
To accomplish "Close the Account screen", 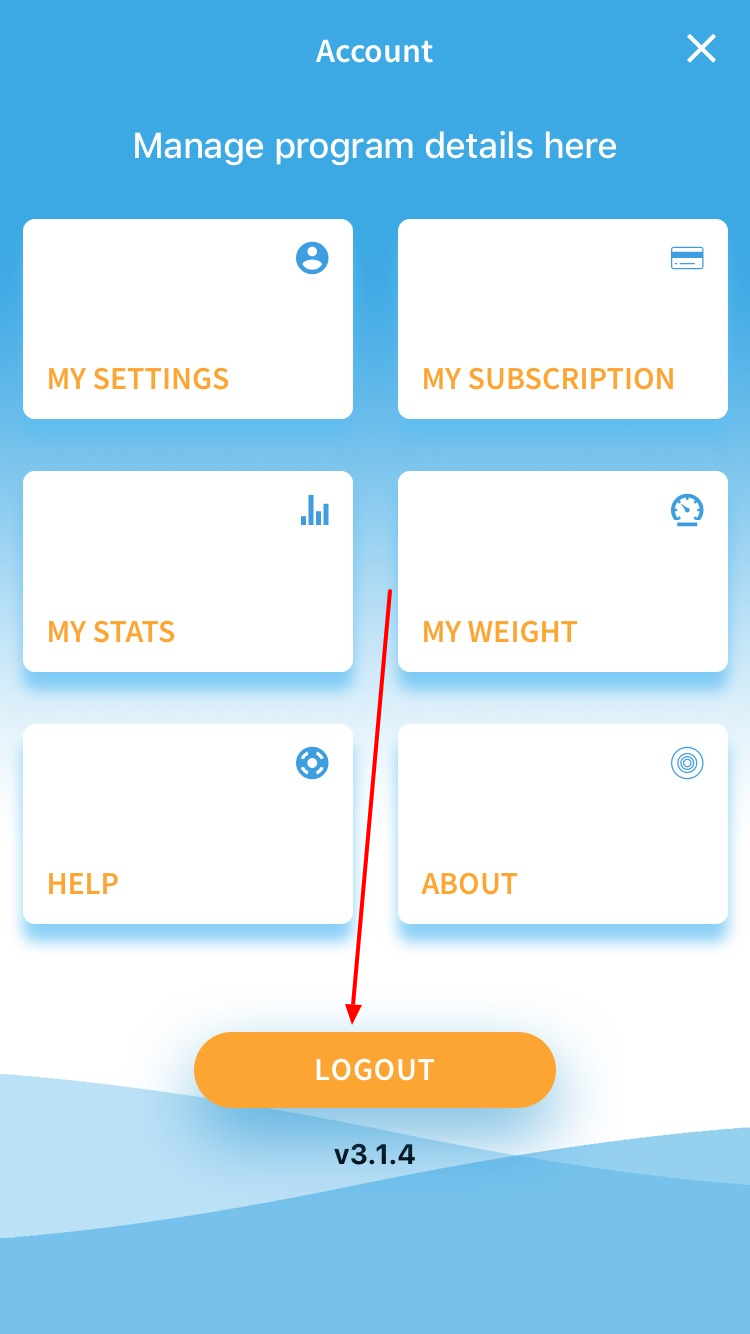I will click(701, 49).
